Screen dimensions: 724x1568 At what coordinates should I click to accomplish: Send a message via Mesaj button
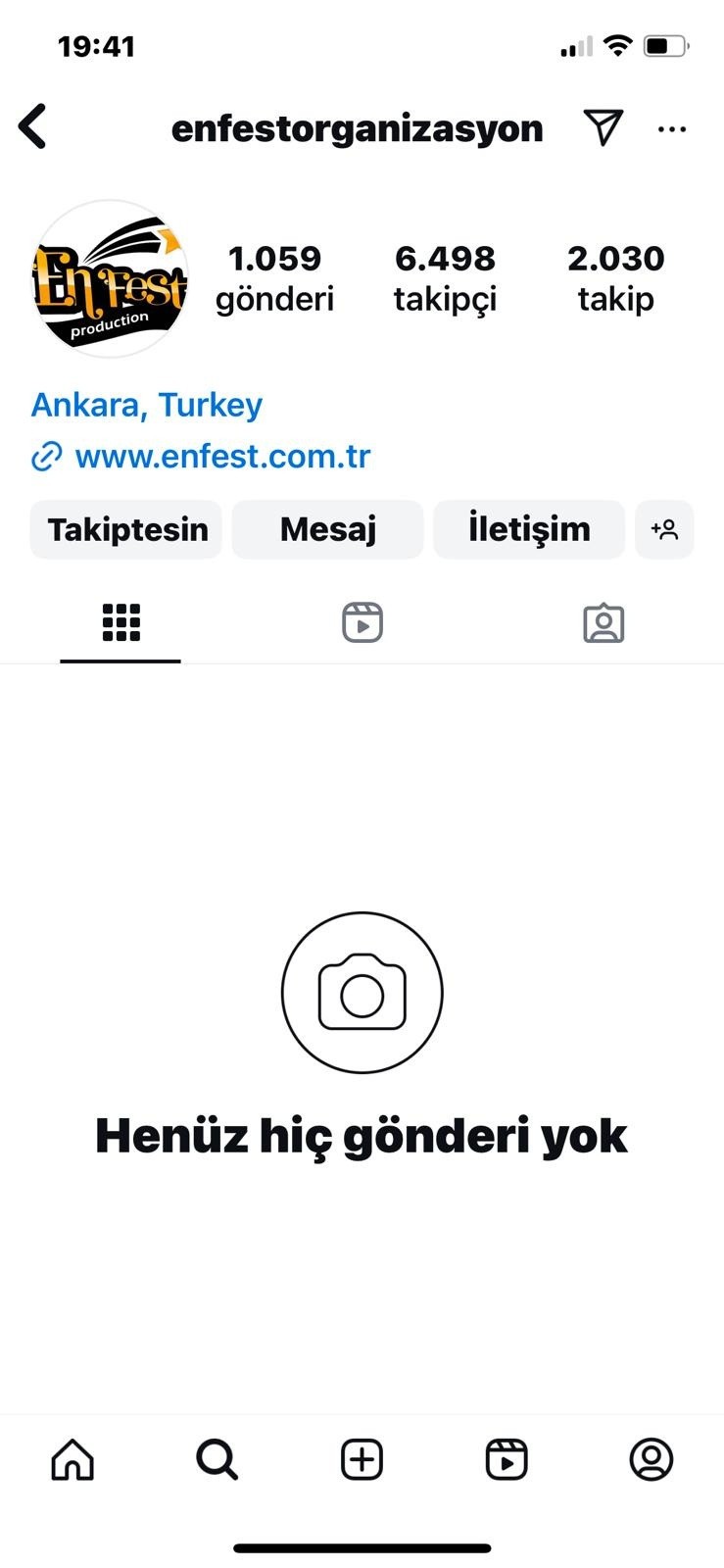pyautogui.click(x=327, y=530)
